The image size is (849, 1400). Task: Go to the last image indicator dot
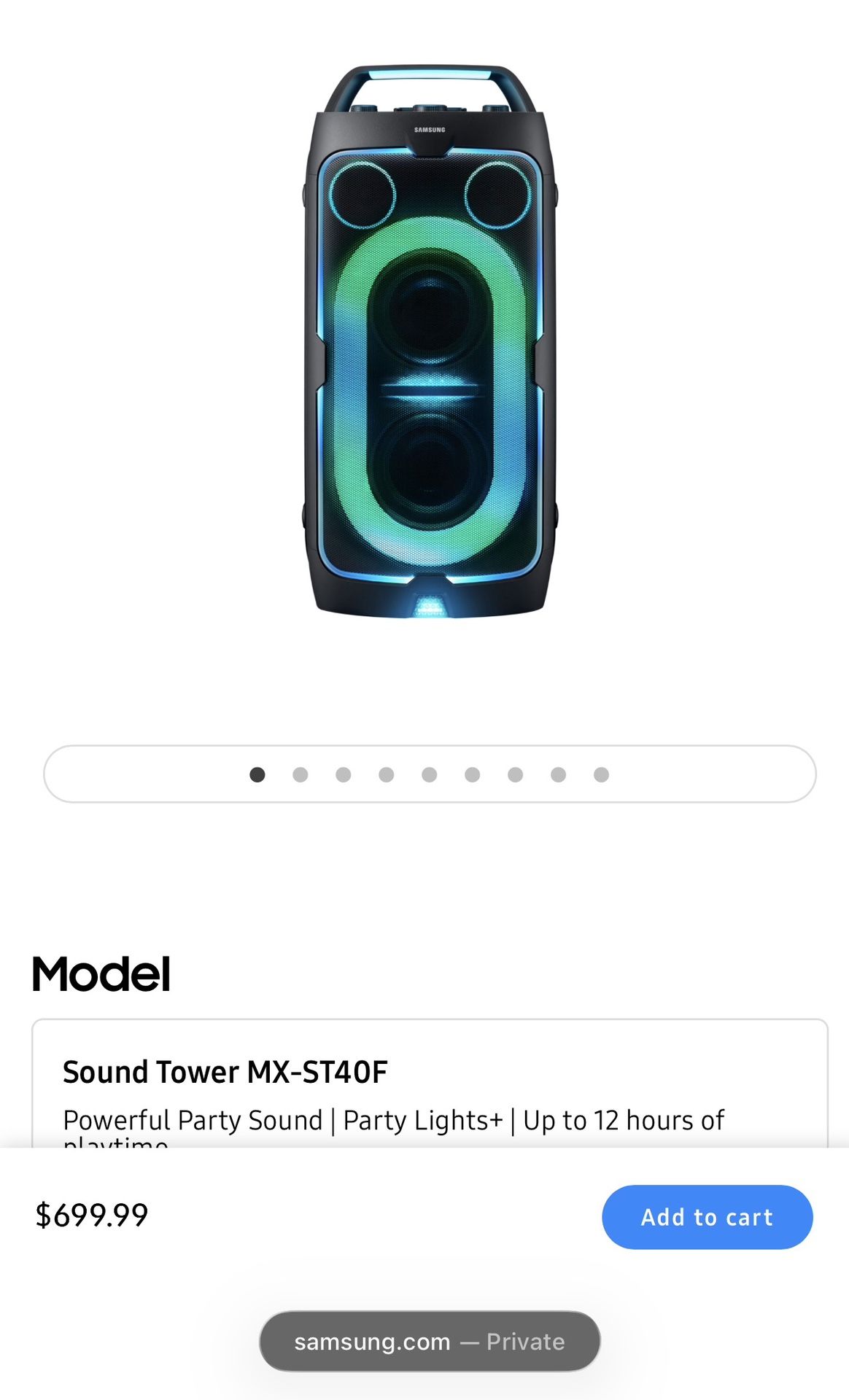601,774
